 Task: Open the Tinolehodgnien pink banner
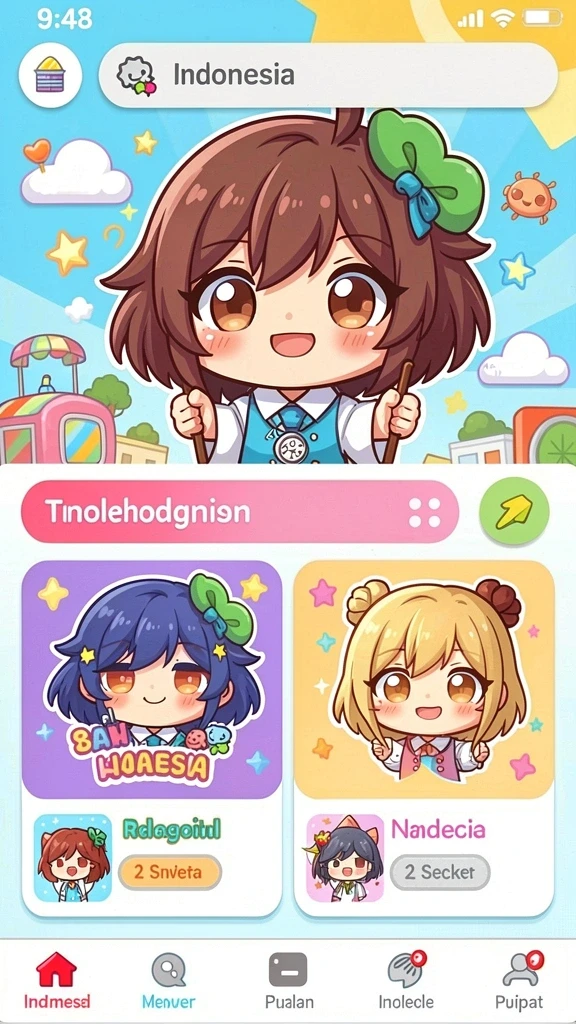tap(240, 512)
